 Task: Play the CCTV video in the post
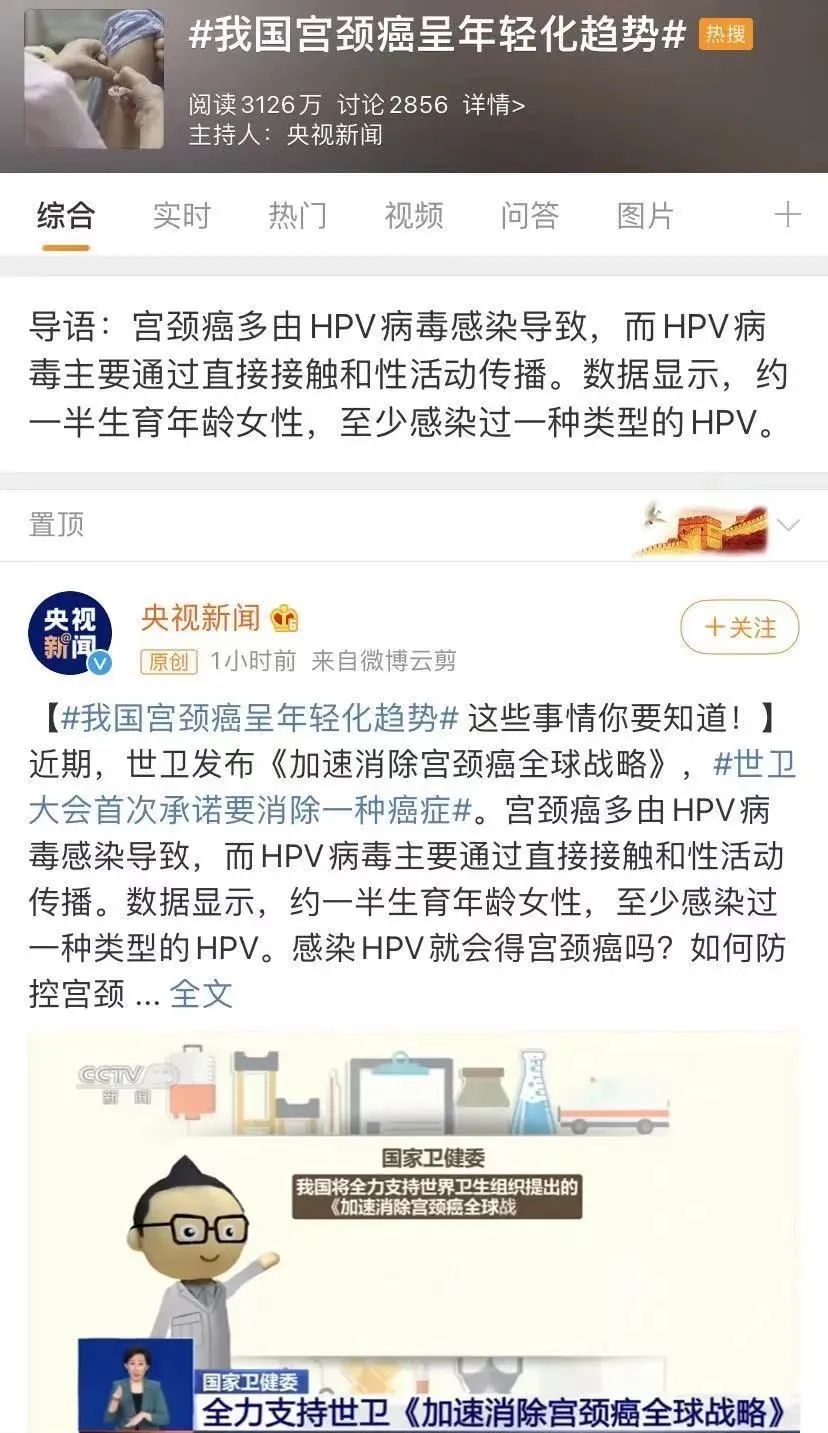(414, 1230)
